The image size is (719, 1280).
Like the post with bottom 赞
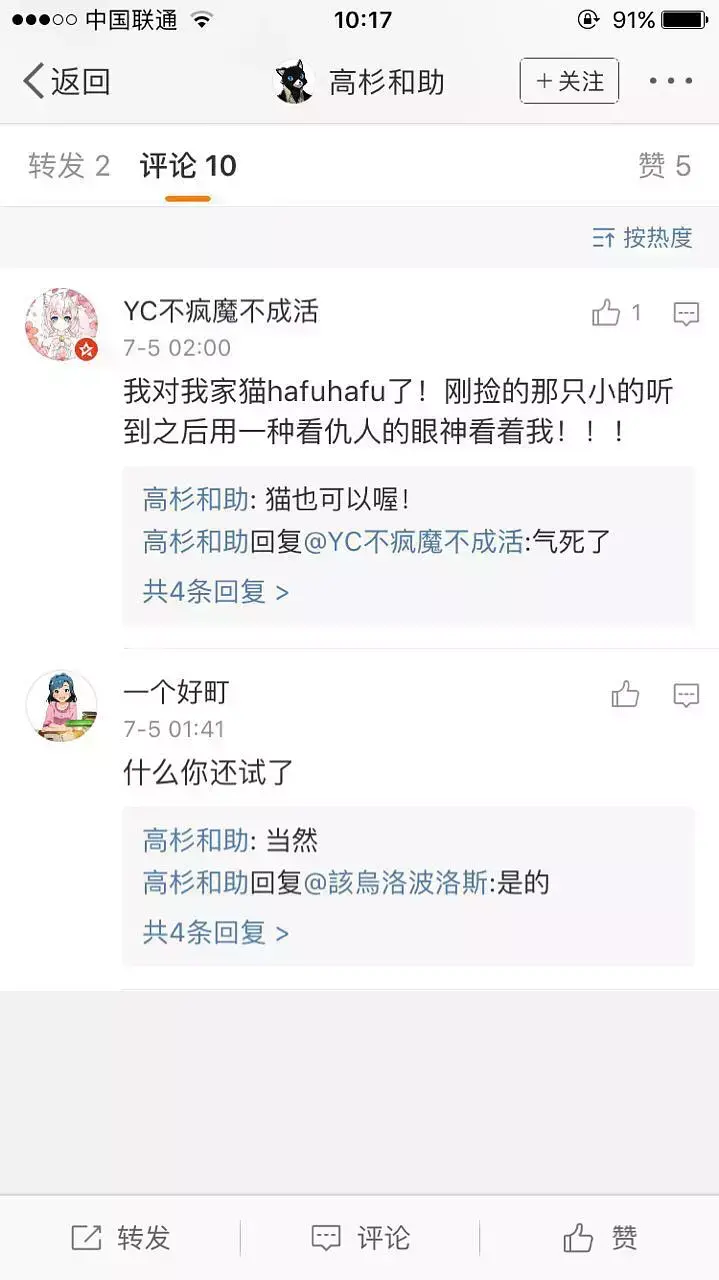click(600, 1238)
